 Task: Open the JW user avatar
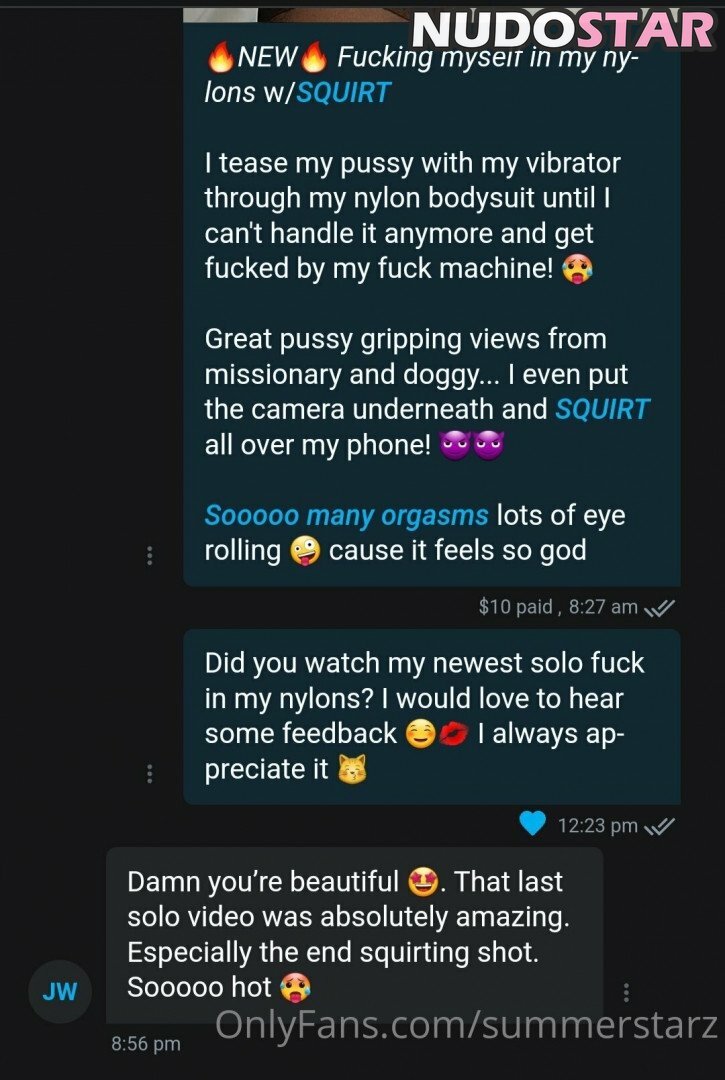click(60, 992)
